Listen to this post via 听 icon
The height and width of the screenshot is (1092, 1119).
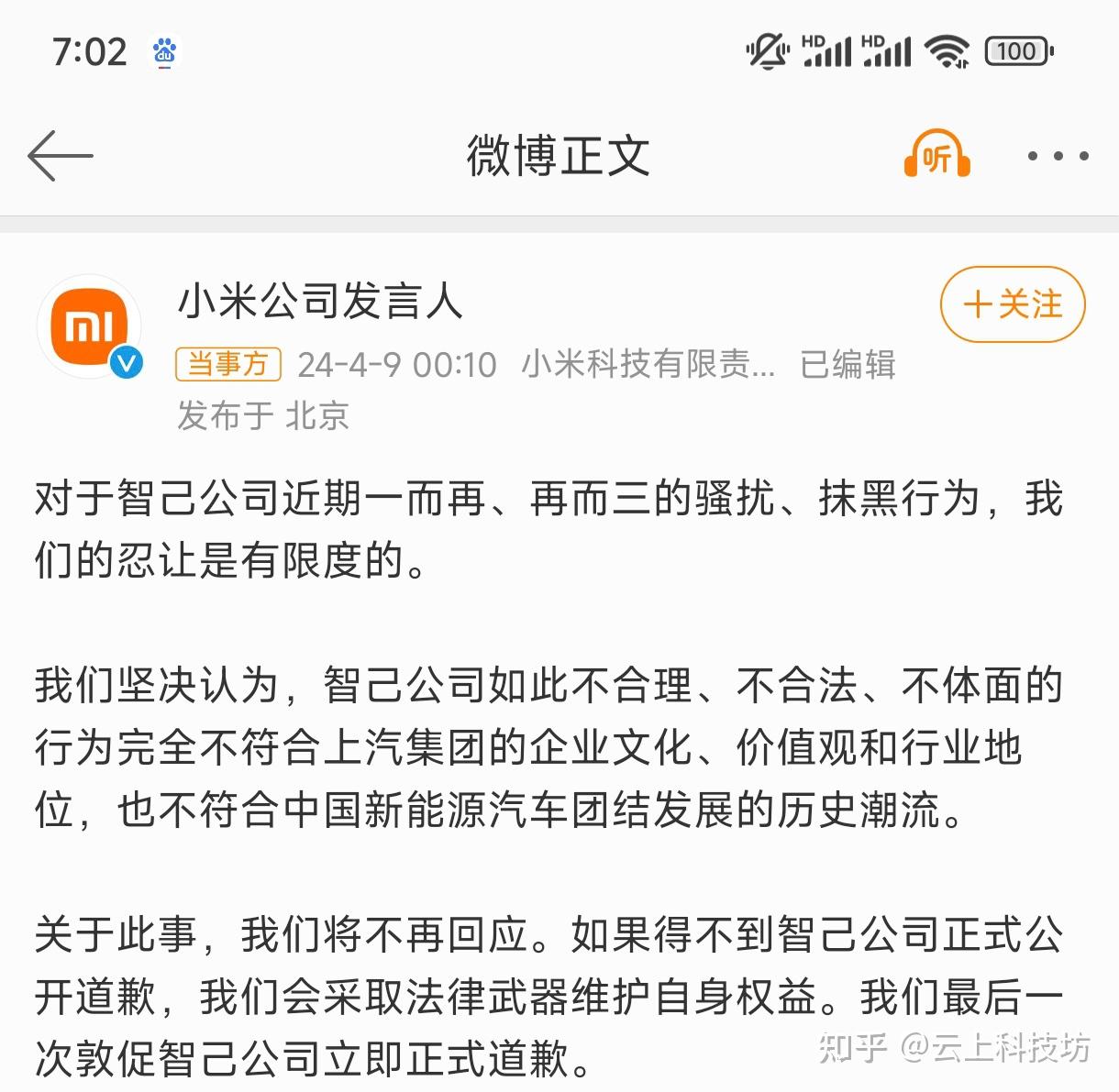[x=936, y=156]
